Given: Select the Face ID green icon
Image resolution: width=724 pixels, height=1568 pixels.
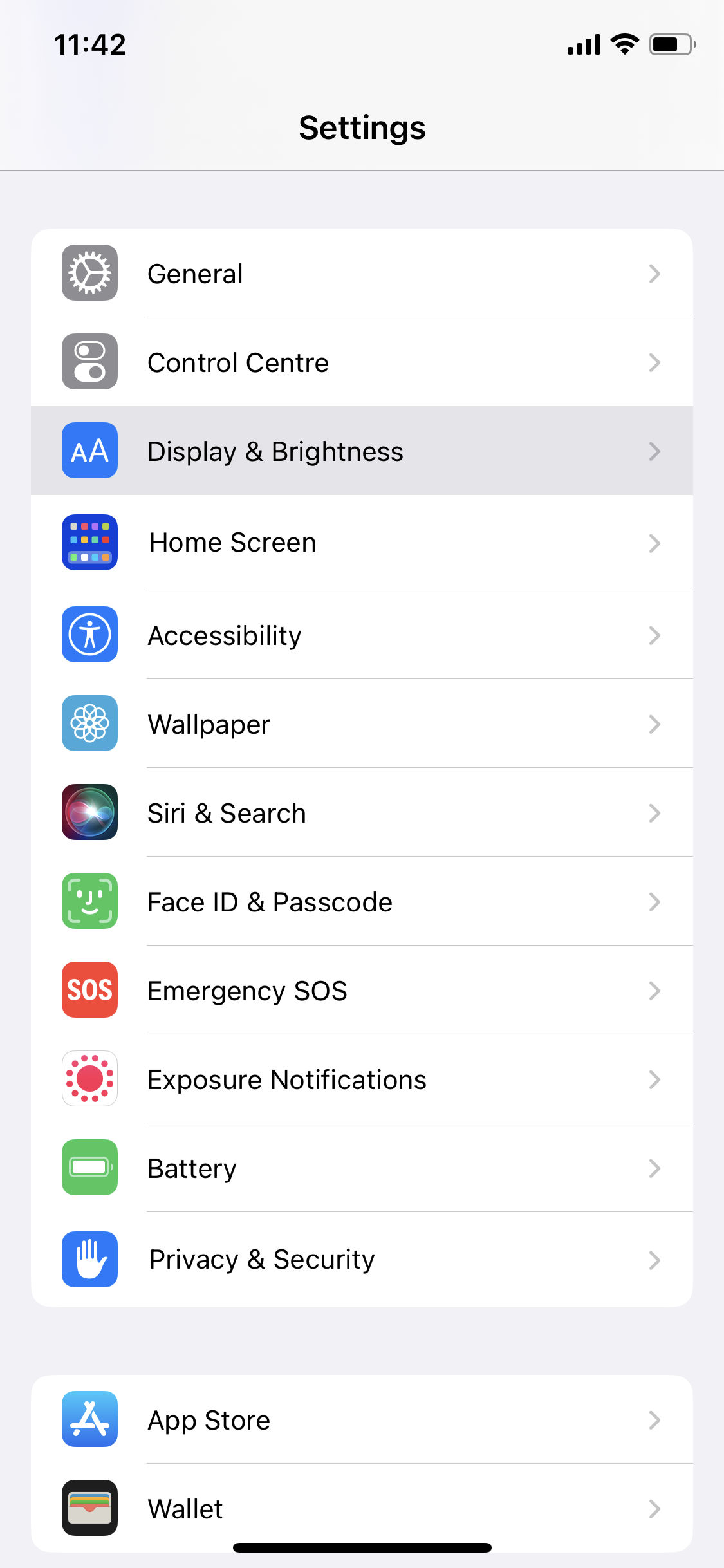Looking at the screenshot, I should (89, 901).
